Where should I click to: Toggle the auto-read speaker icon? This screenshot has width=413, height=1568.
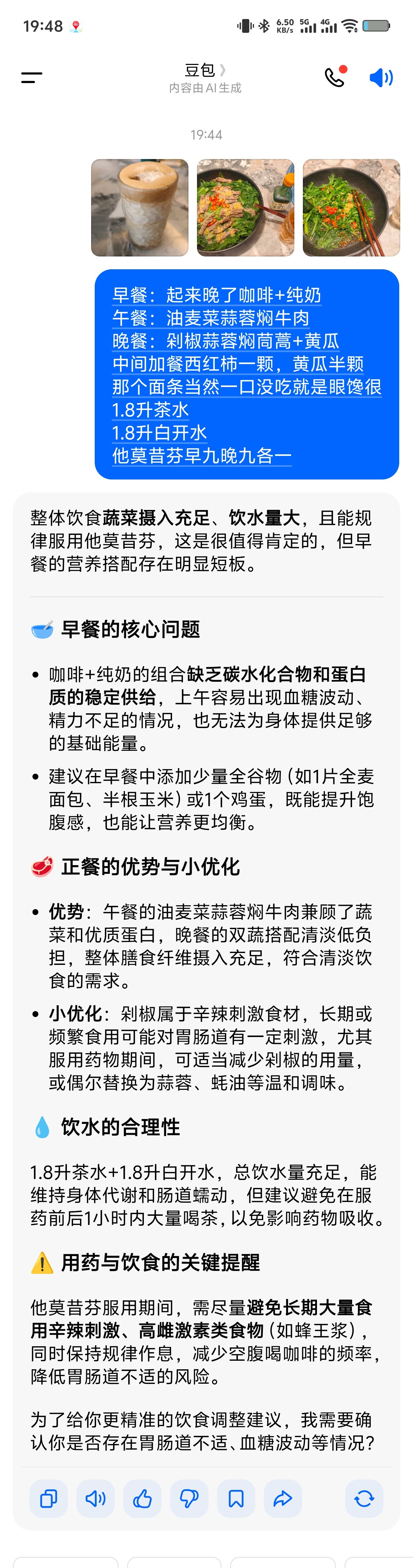(382, 77)
